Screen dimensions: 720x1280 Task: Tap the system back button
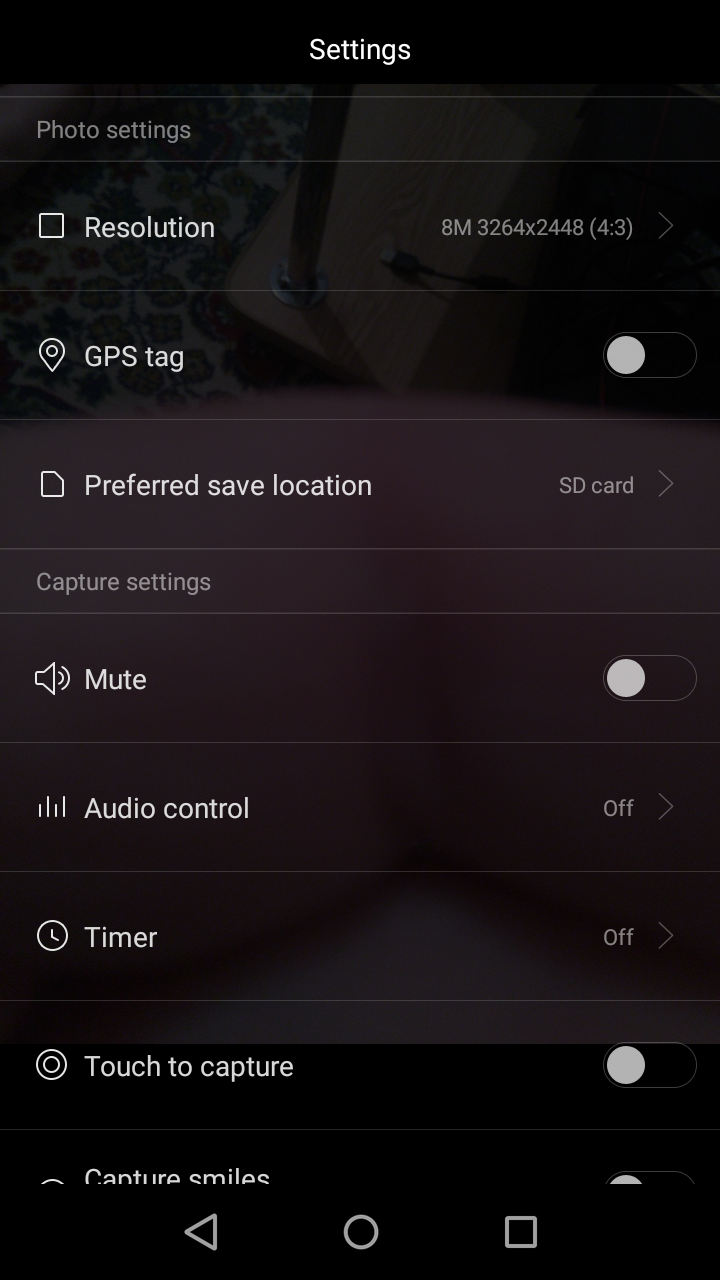click(201, 1232)
